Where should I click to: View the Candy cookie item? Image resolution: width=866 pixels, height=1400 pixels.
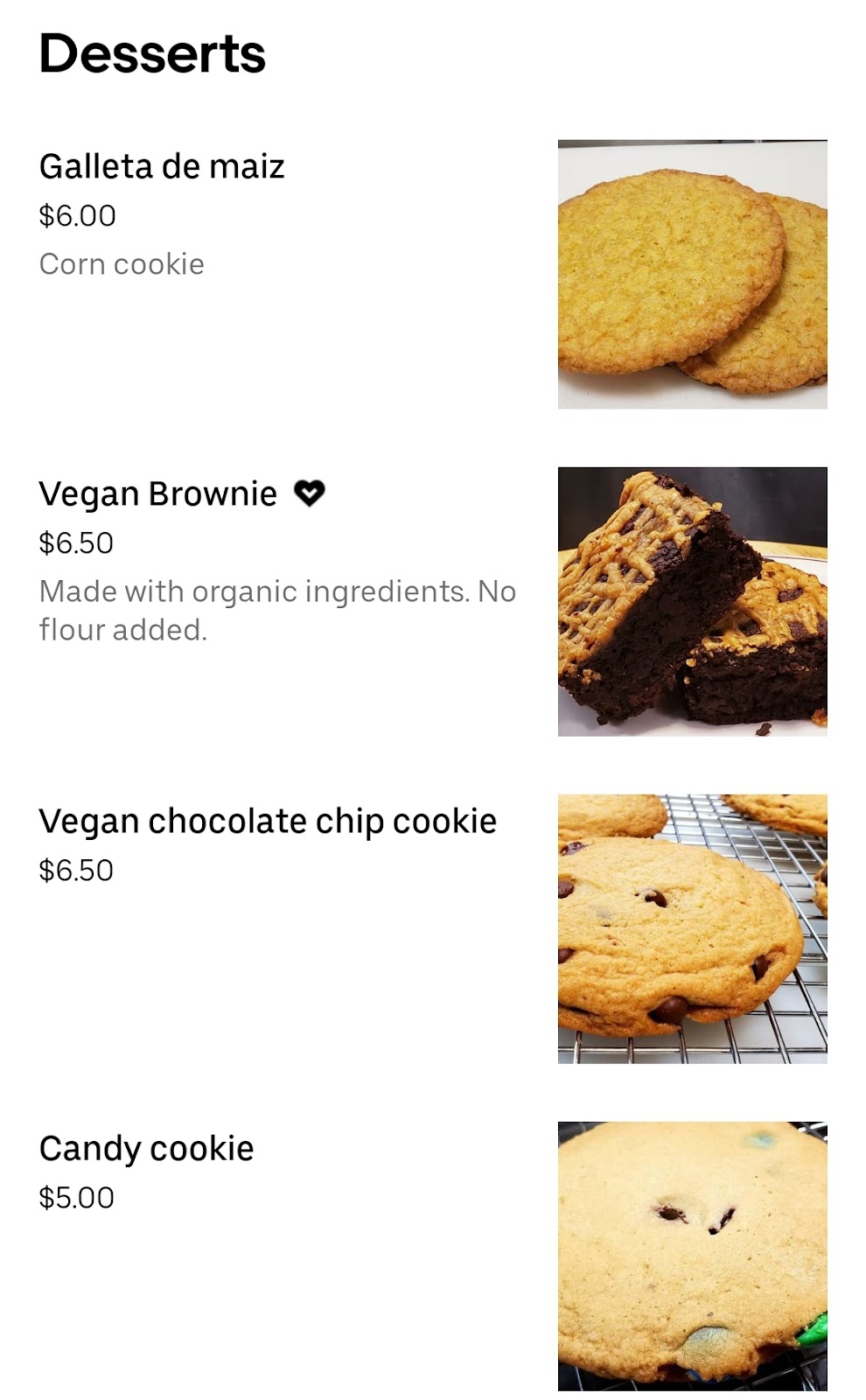tap(146, 1149)
